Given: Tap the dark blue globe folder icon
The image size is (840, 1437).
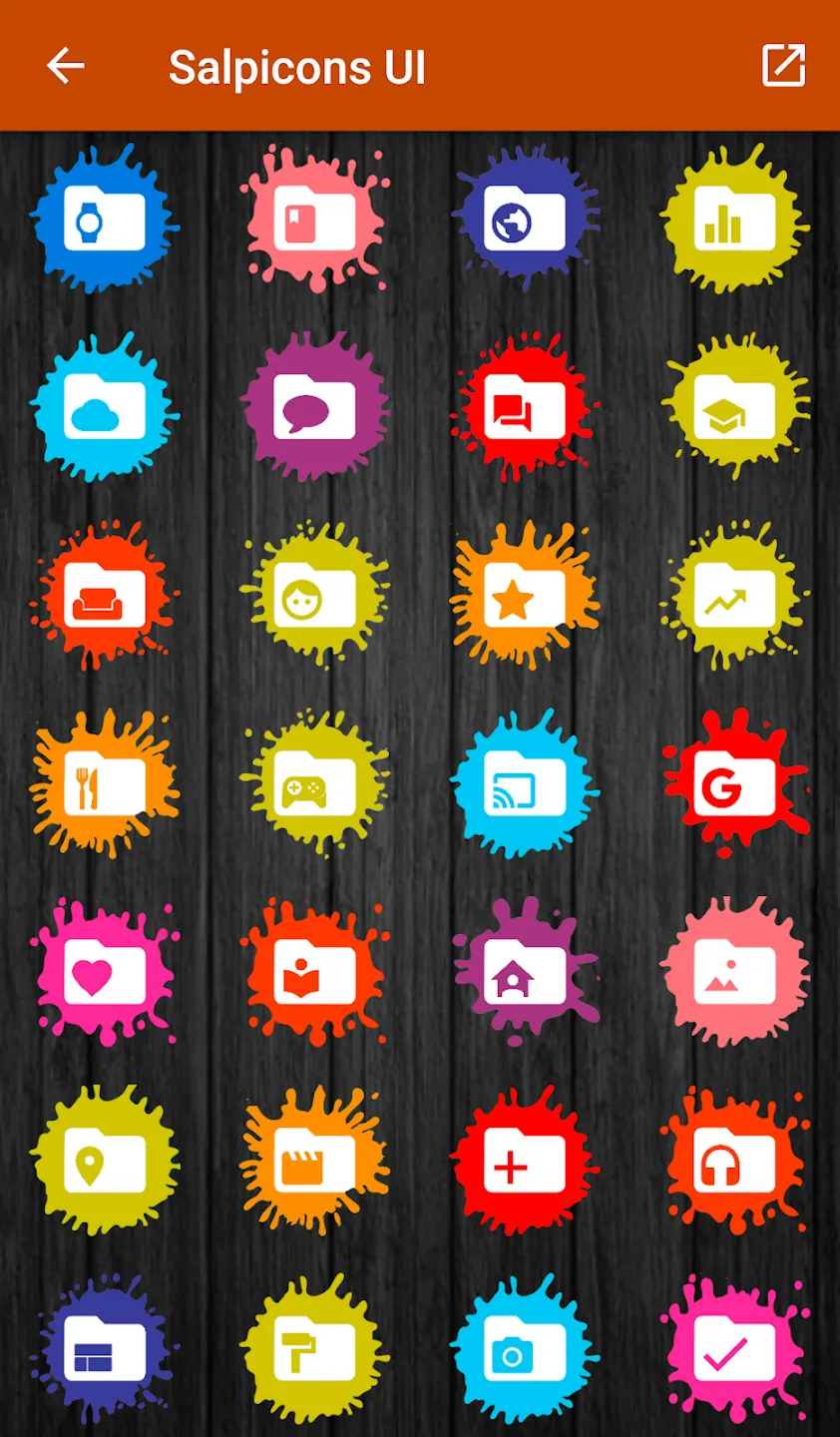Looking at the screenshot, I should (x=525, y=220).
